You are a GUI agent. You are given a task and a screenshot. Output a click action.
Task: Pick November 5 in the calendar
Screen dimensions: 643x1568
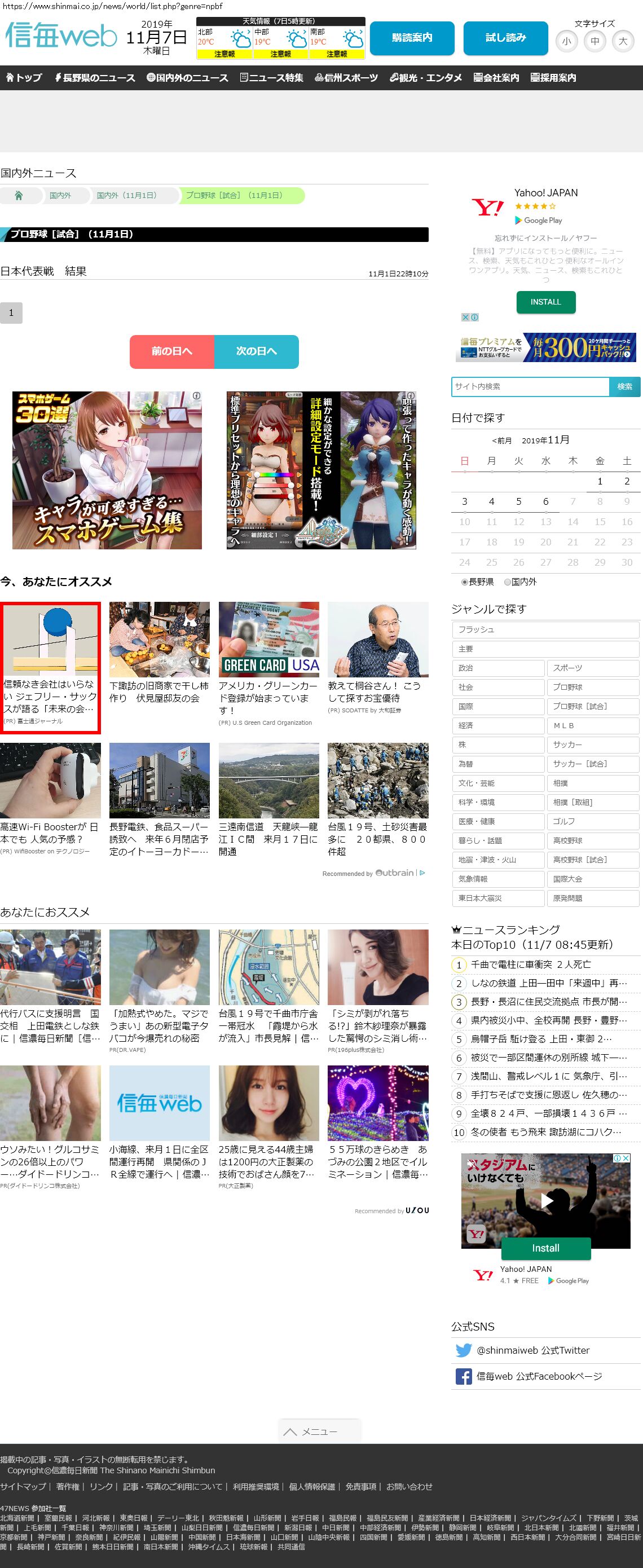point(519,501)
